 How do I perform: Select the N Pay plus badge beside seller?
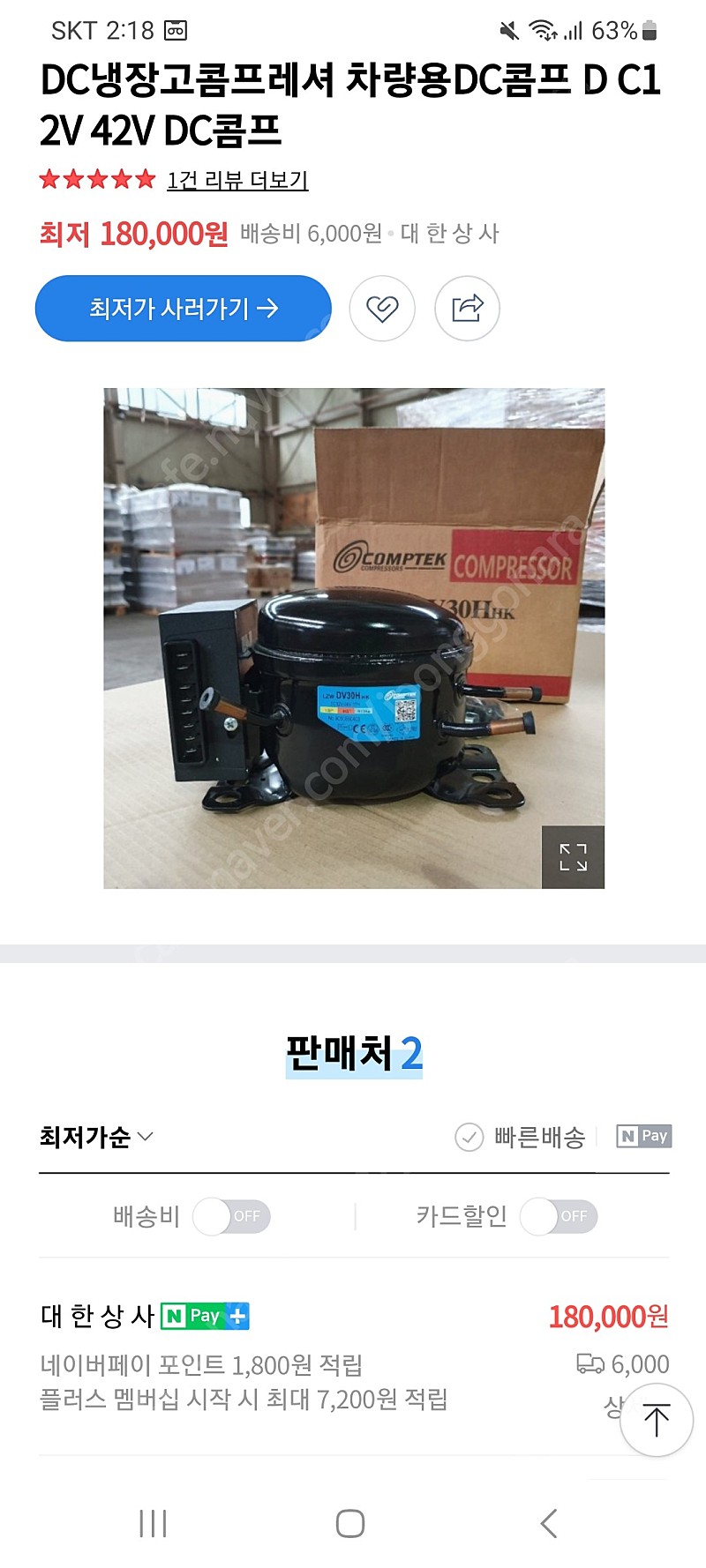[x=205, y=1317]
